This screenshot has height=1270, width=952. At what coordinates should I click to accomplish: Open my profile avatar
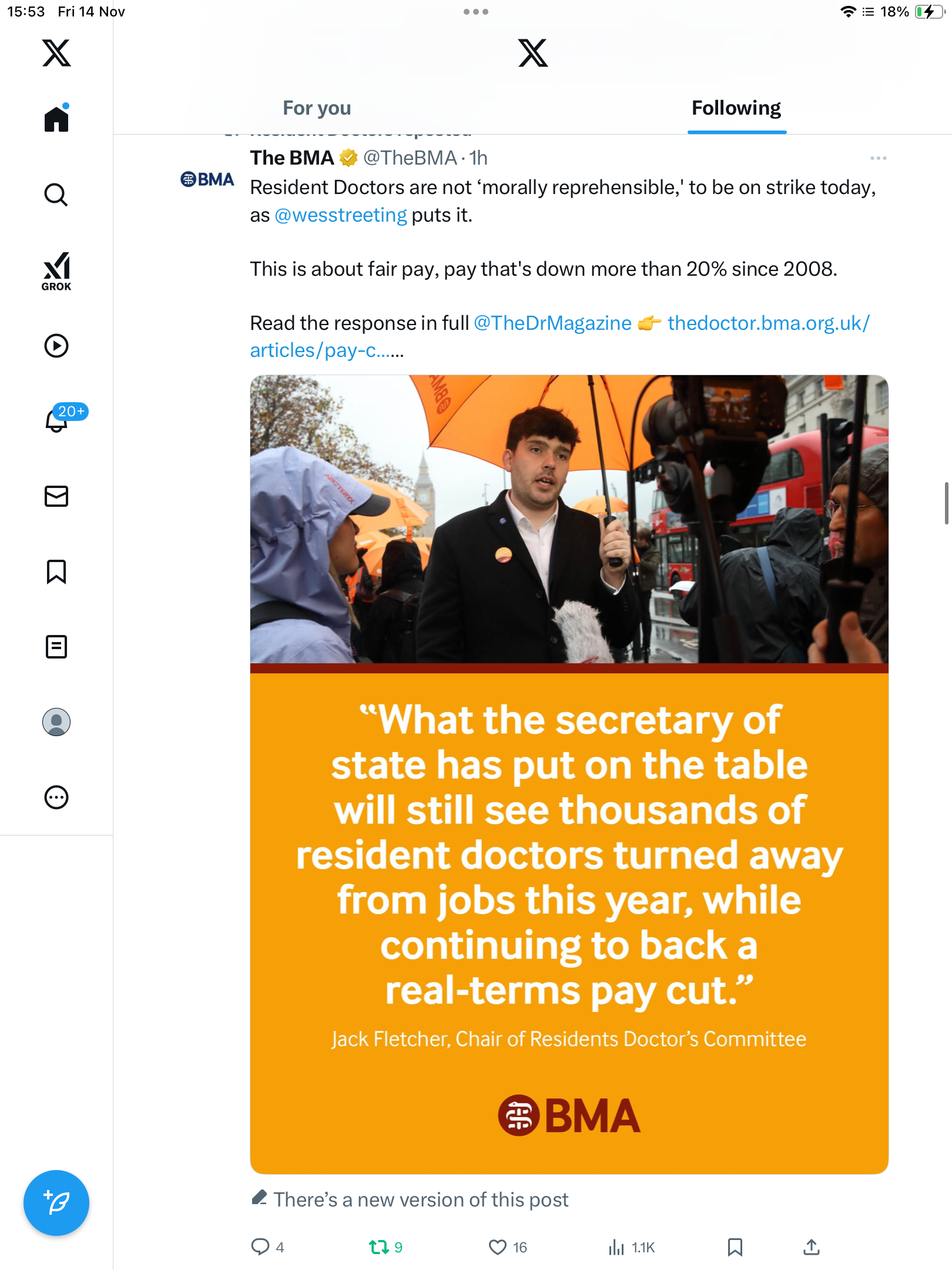(x=56, y=722)
